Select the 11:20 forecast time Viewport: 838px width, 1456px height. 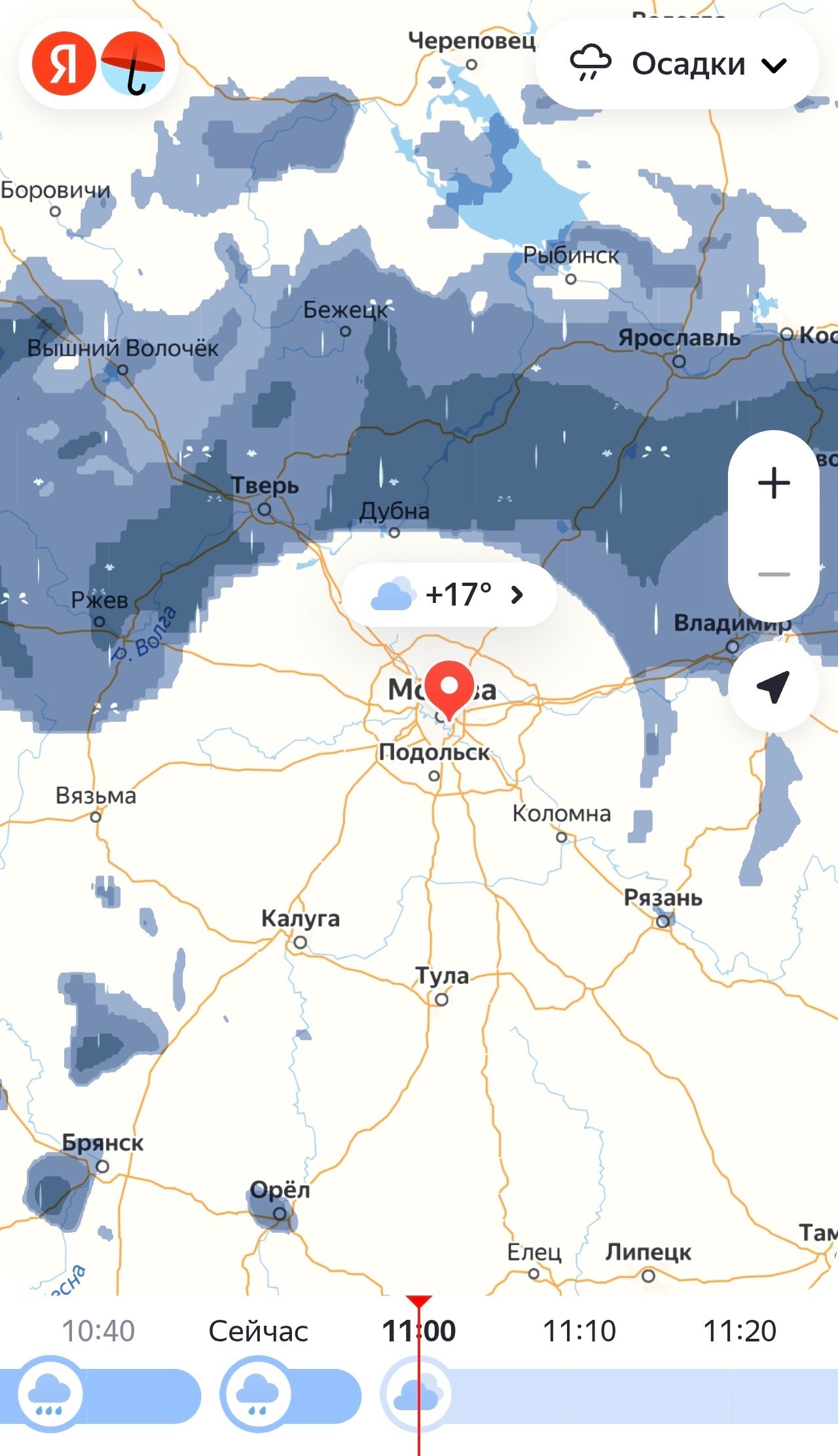(x=740, y=1330)
